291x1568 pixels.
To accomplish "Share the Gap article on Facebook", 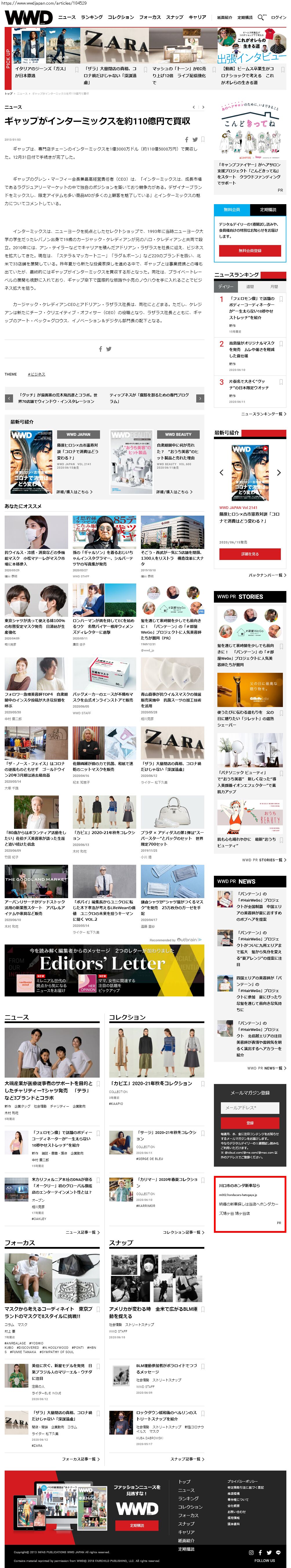I will click(x=186, y=139).
